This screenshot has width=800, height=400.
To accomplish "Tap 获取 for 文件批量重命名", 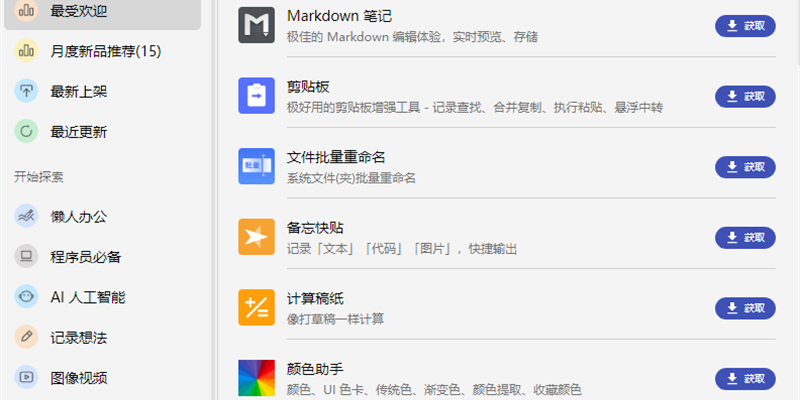I will pos(745,166).
